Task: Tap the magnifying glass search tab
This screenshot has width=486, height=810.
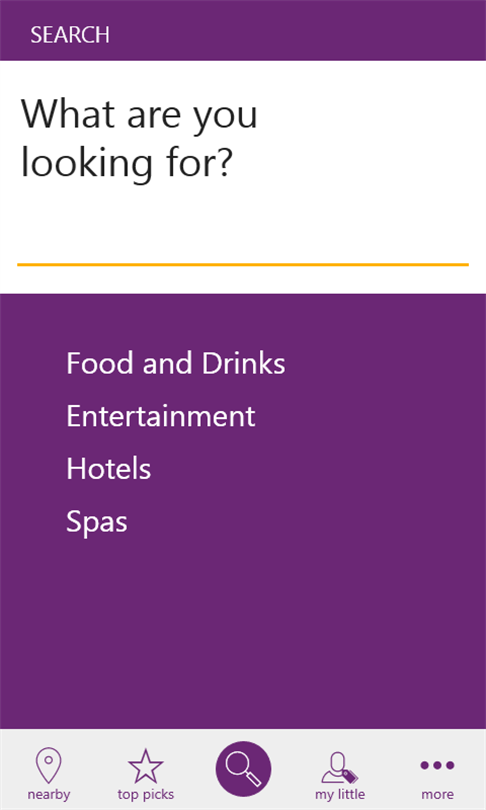Action: click(243, 769)
